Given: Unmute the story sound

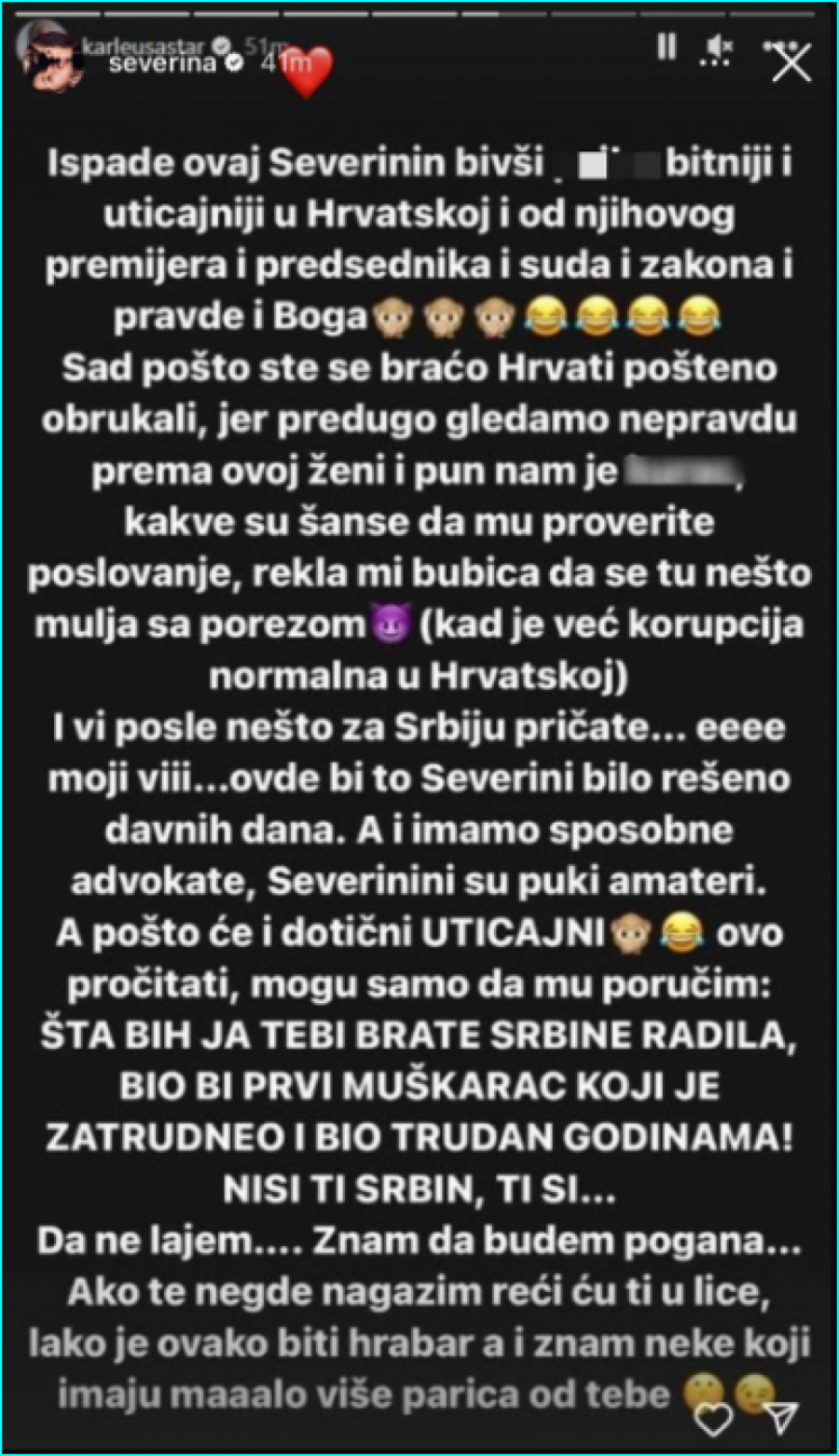Looking at the screenshot, I should click(719, 47).
